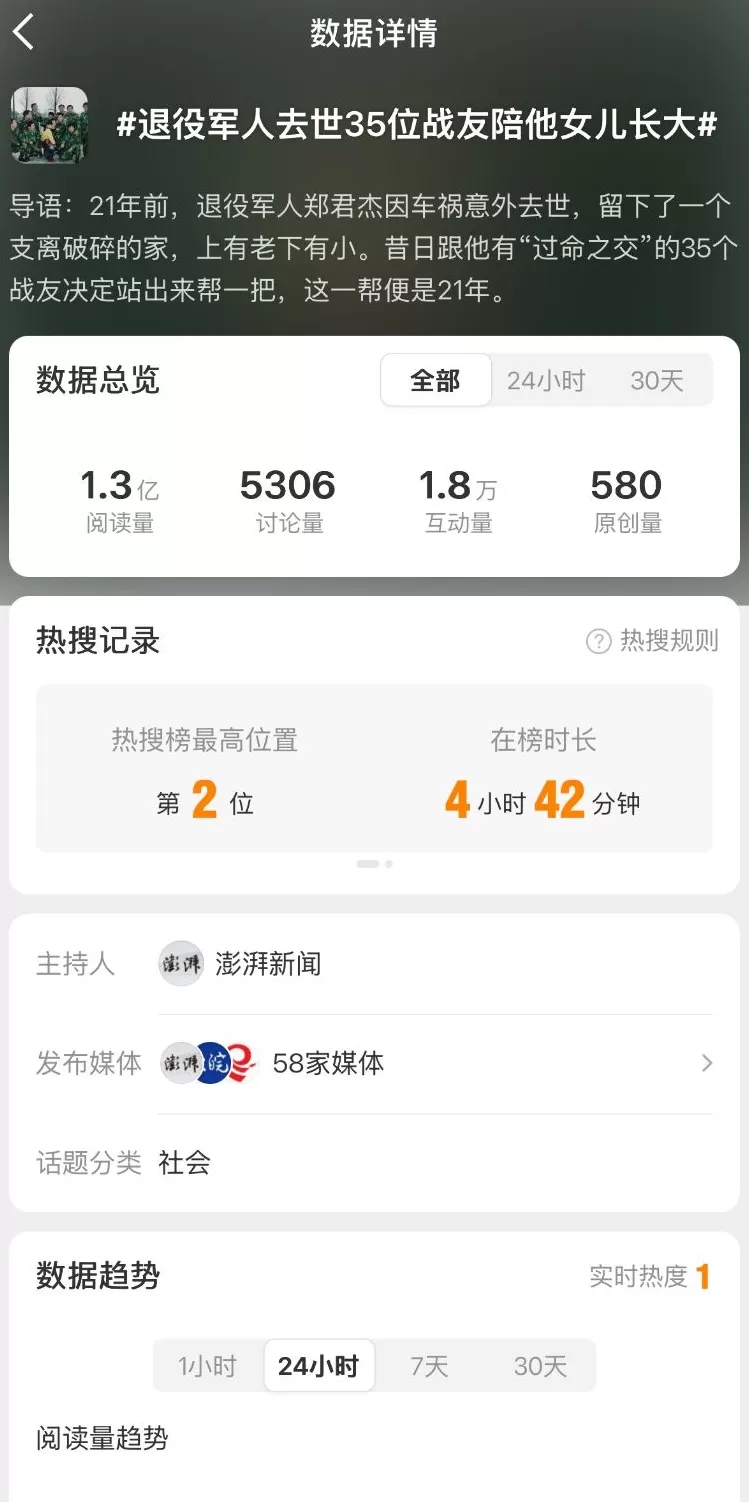Select the 30天 trend range control

pos(538,1365)
